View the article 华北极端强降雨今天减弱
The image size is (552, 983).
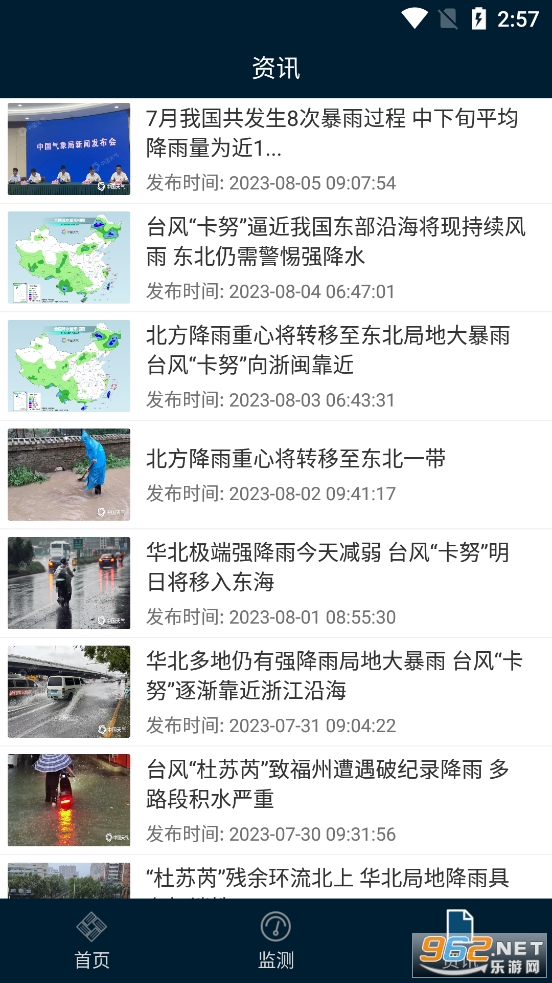click(x=276, y=583)
